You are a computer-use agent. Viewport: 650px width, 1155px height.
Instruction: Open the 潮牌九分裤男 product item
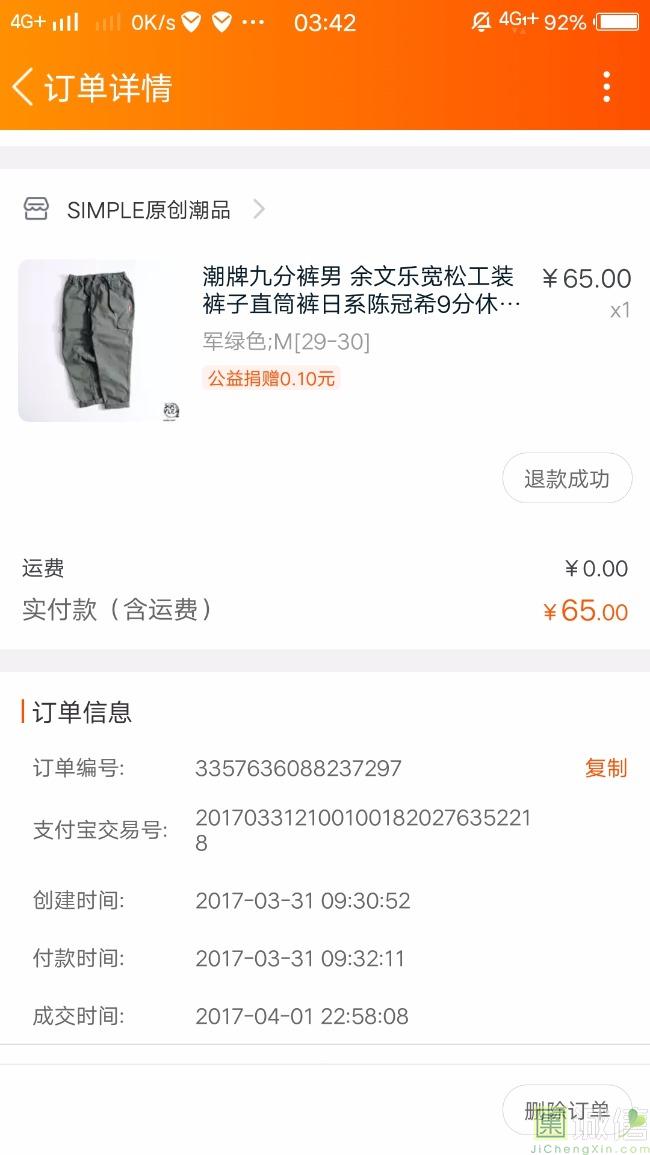(360, 290)
